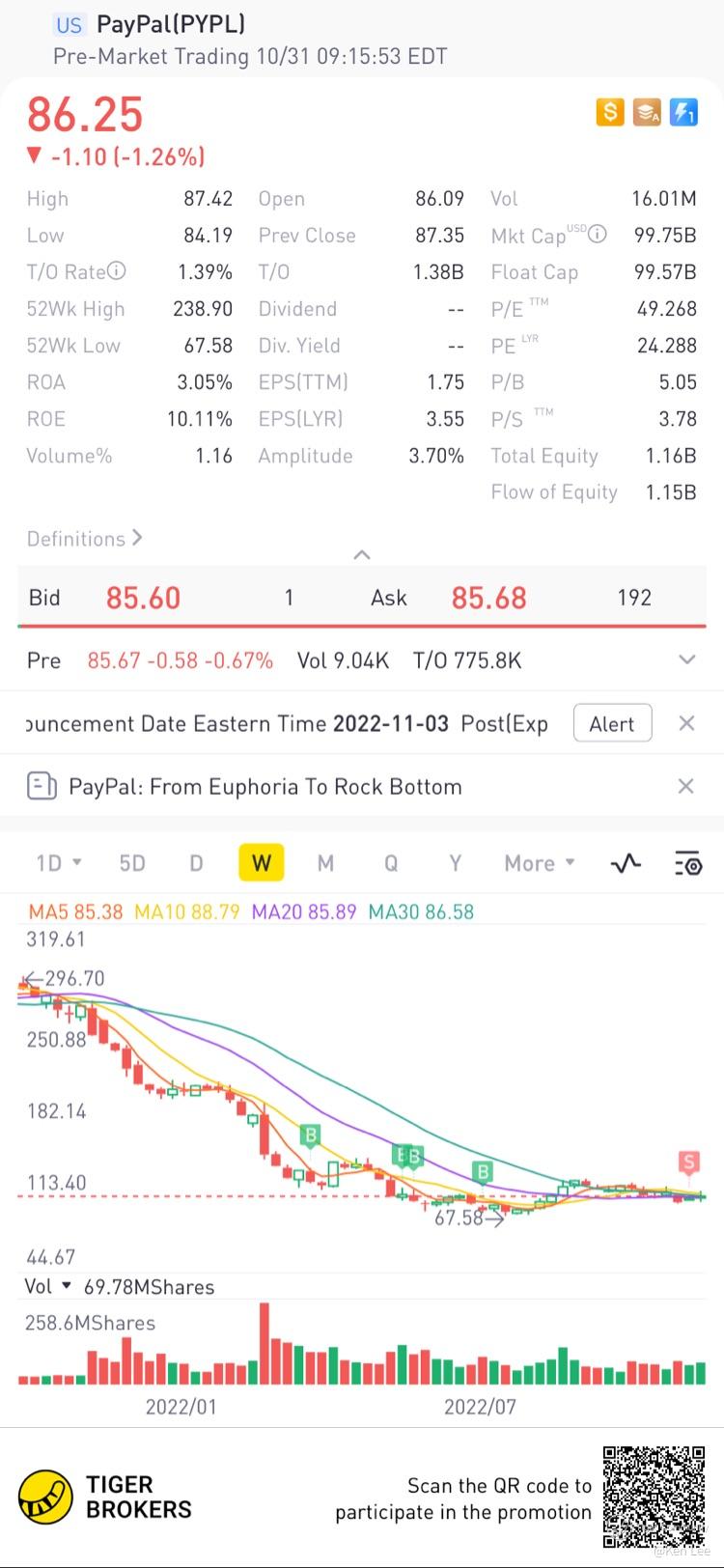Open the 1D chart period dropdown

58,863
